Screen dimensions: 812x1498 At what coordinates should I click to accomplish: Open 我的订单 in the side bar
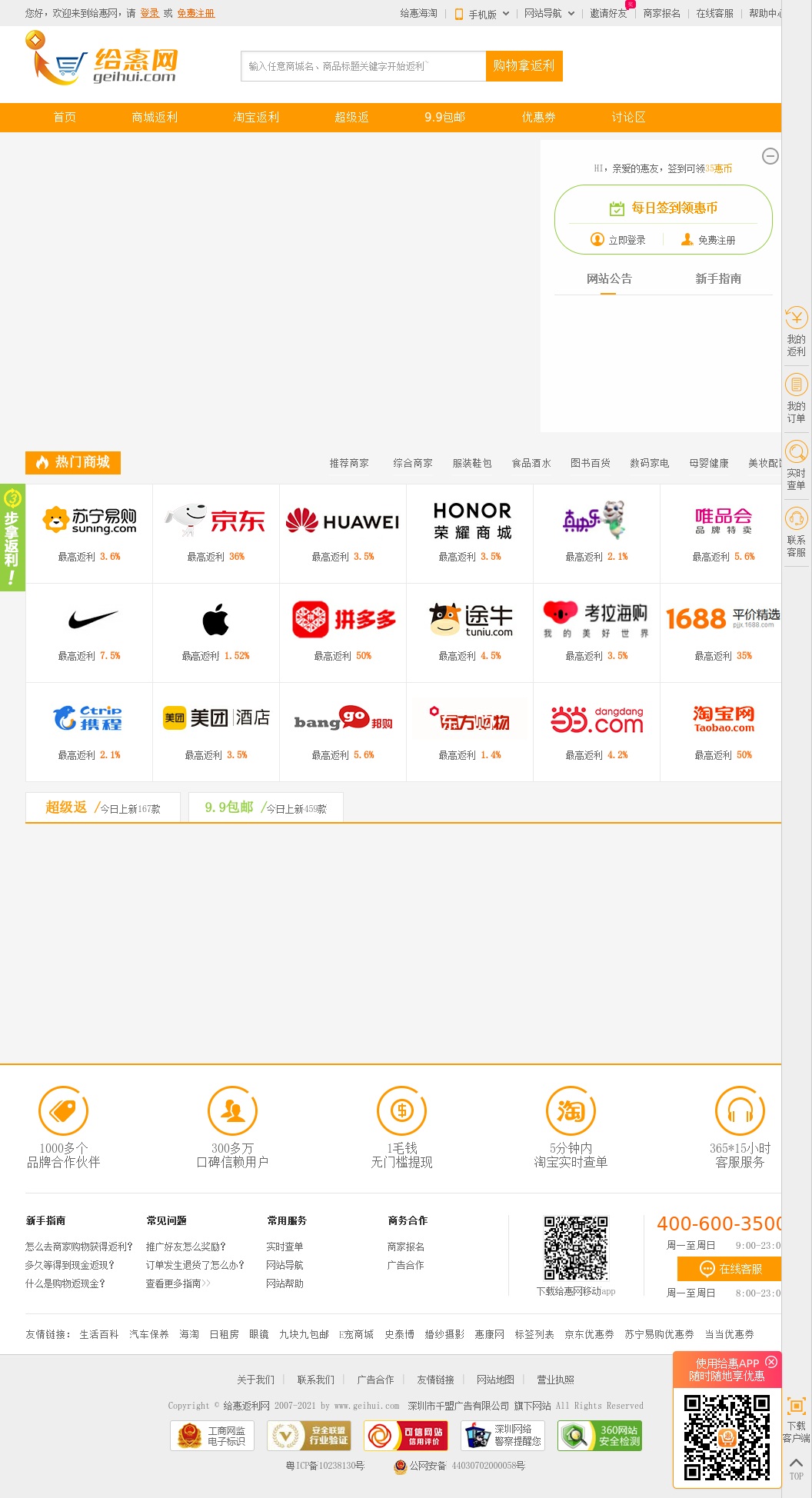coord(796,398)
